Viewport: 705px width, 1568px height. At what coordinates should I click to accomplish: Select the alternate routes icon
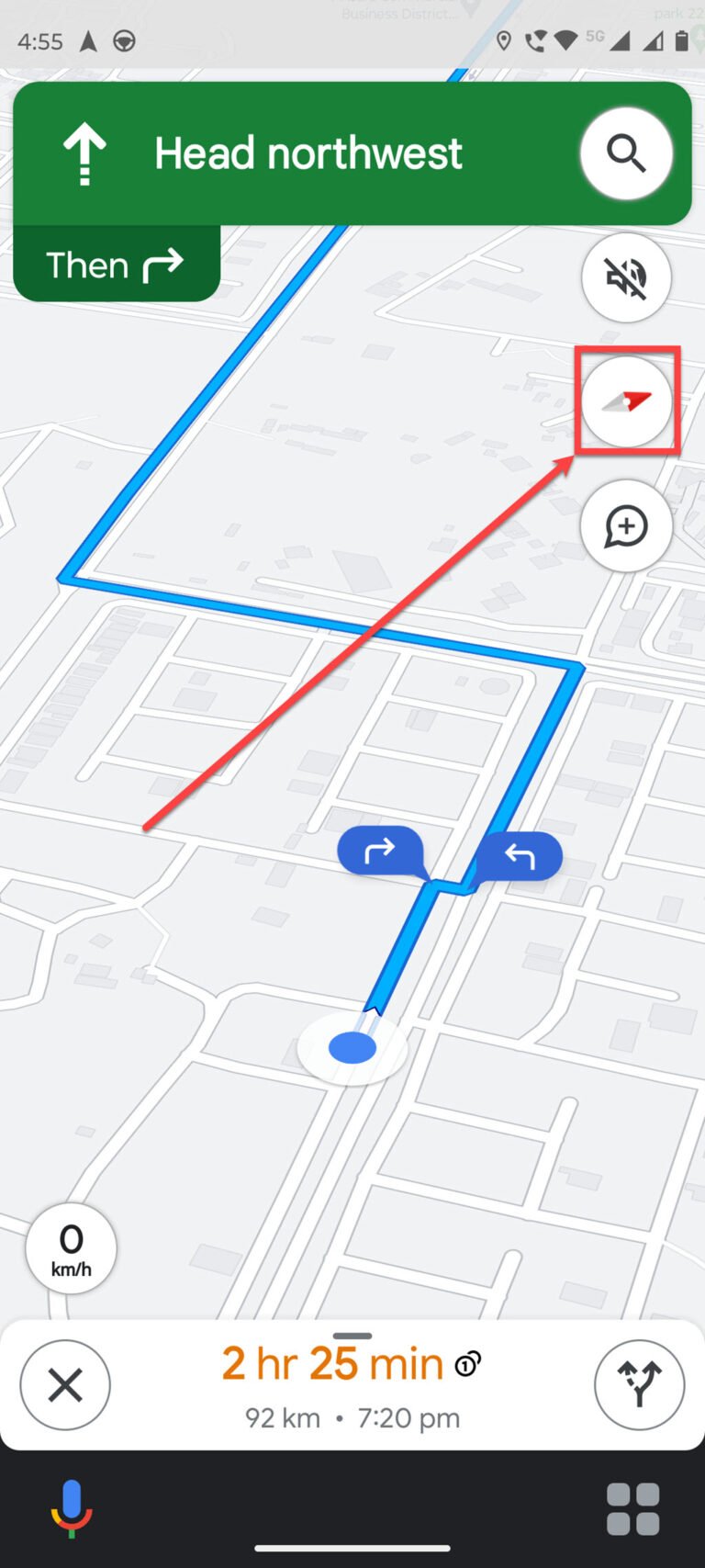pos(640,1384)
